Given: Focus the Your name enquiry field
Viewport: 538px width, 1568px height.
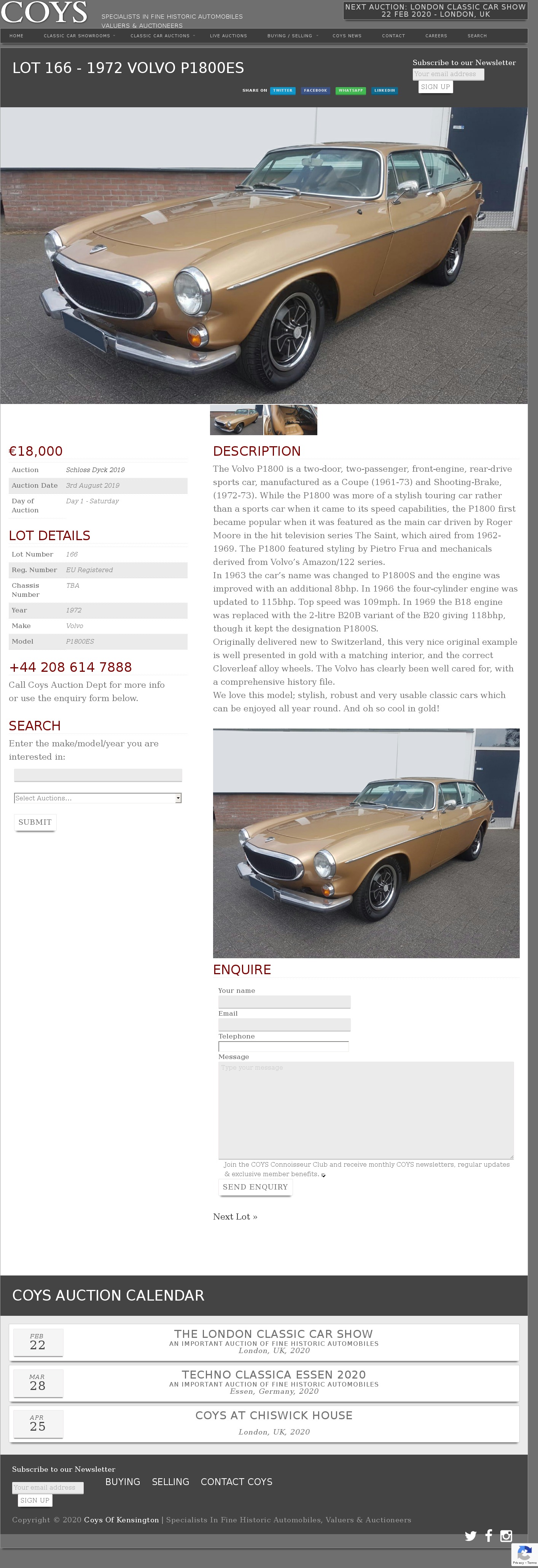Looking at the screenshot, I should coord(284,1001).
